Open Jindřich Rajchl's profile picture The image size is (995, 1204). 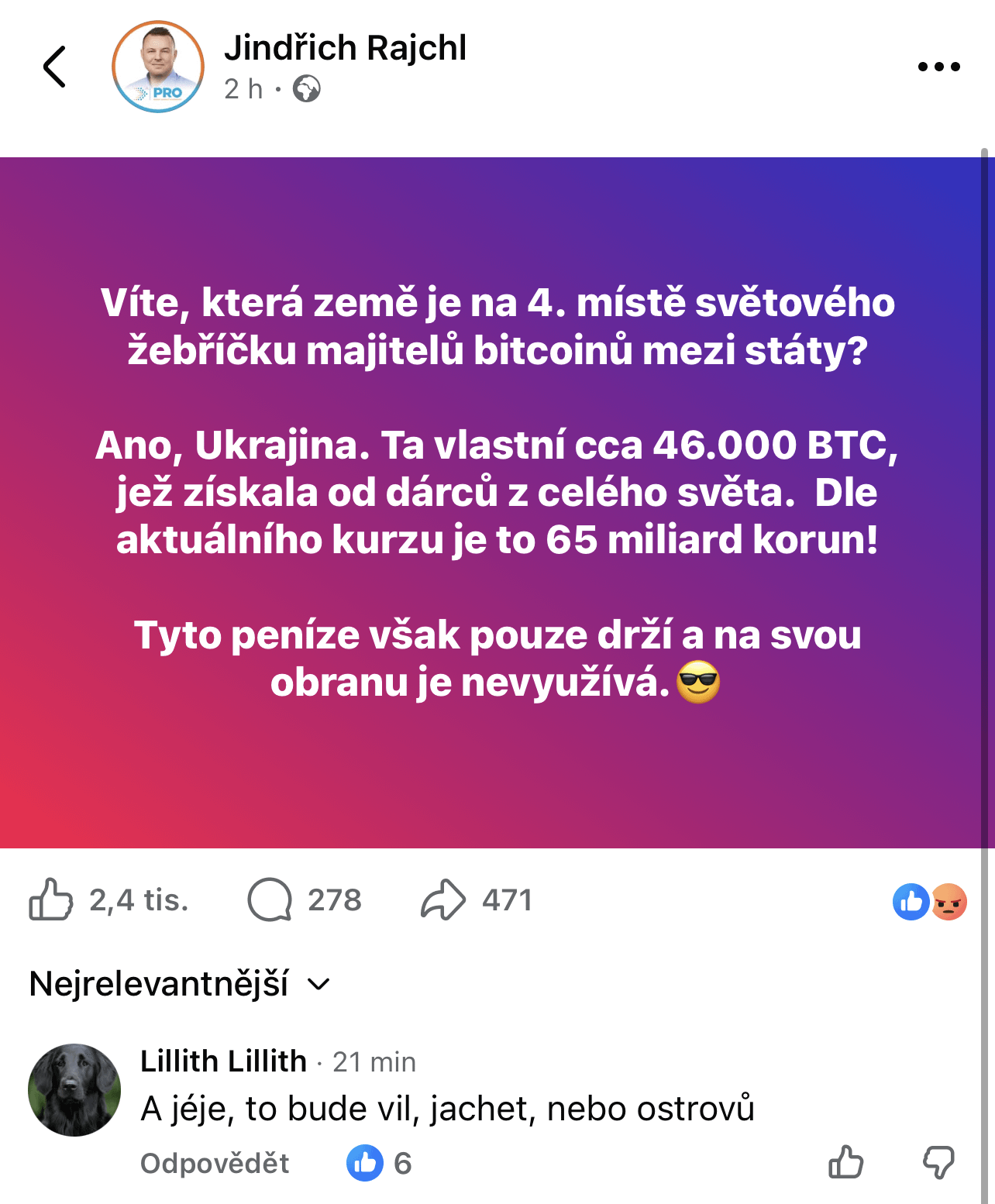(158, 67)
